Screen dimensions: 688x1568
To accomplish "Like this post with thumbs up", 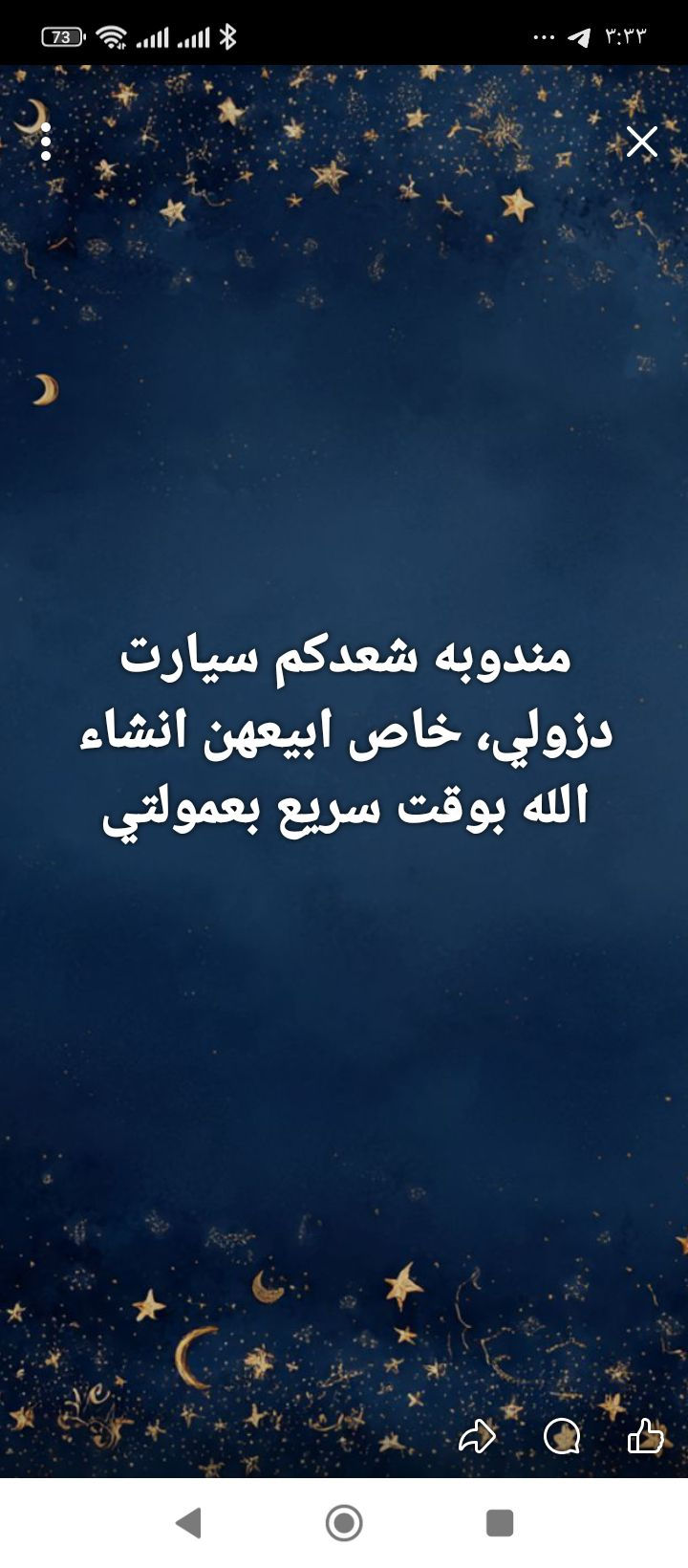I will point(645,1435).
